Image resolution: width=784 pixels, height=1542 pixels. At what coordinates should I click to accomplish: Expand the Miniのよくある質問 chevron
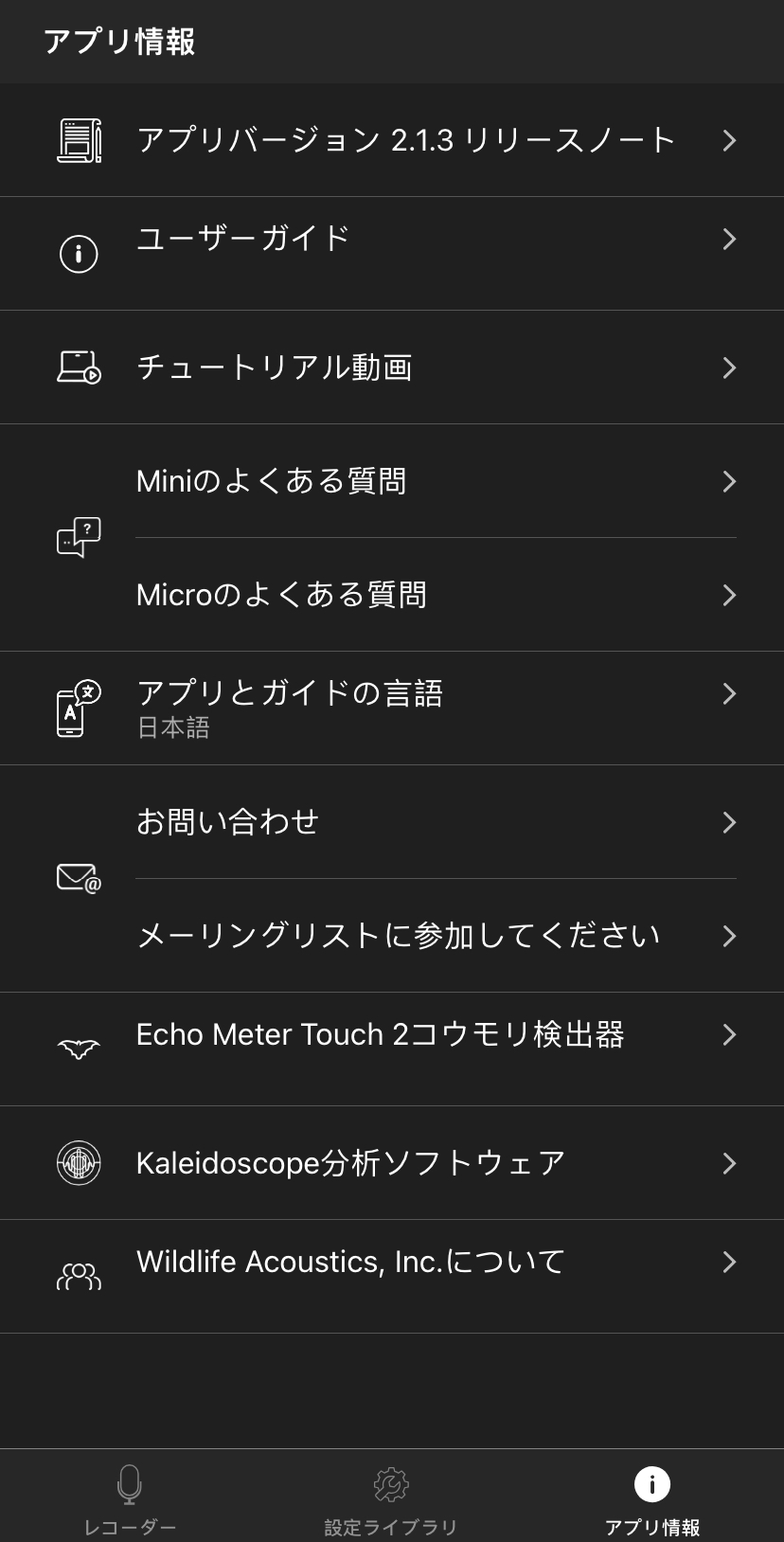pos(729,481)
